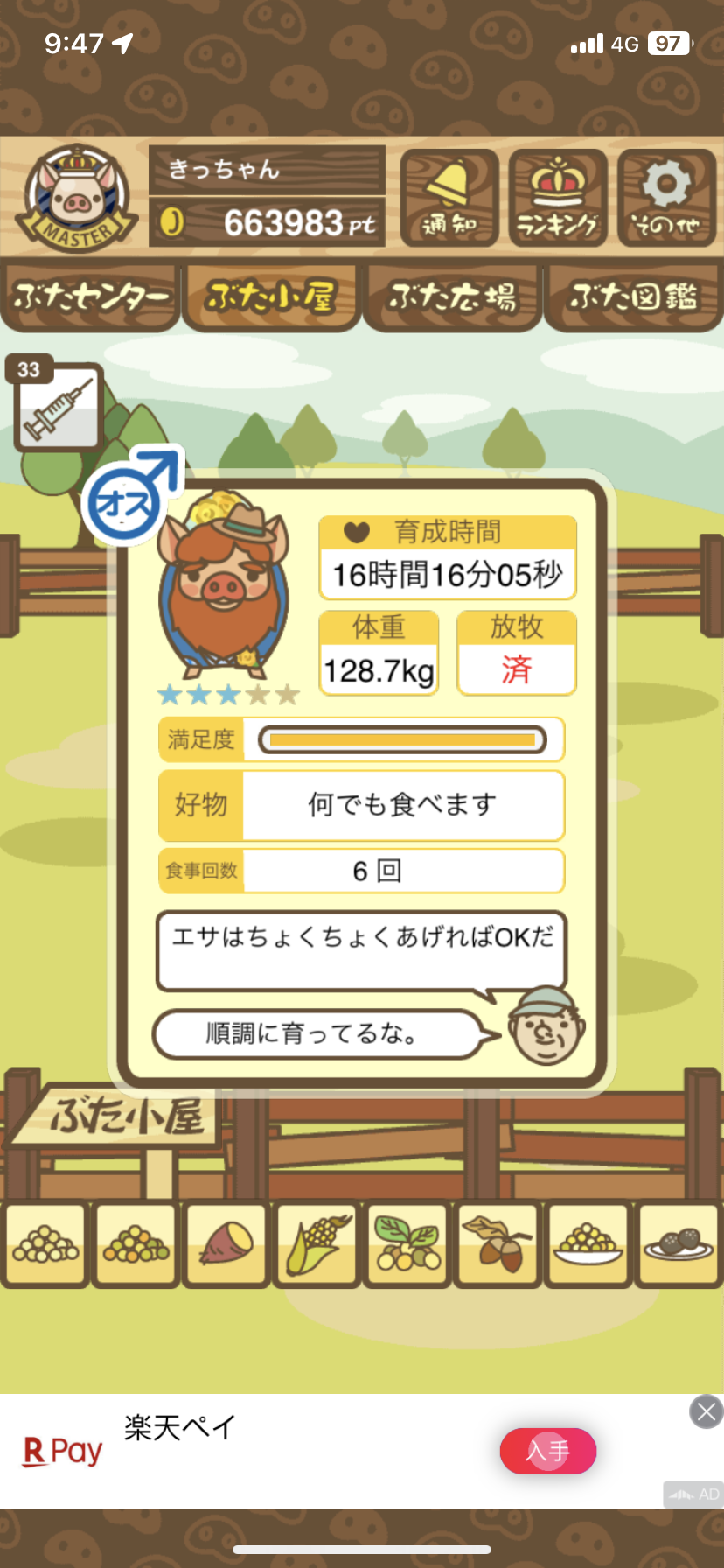
Task: Switch to ぶた図鑑 tab
Action: (633, 298)
